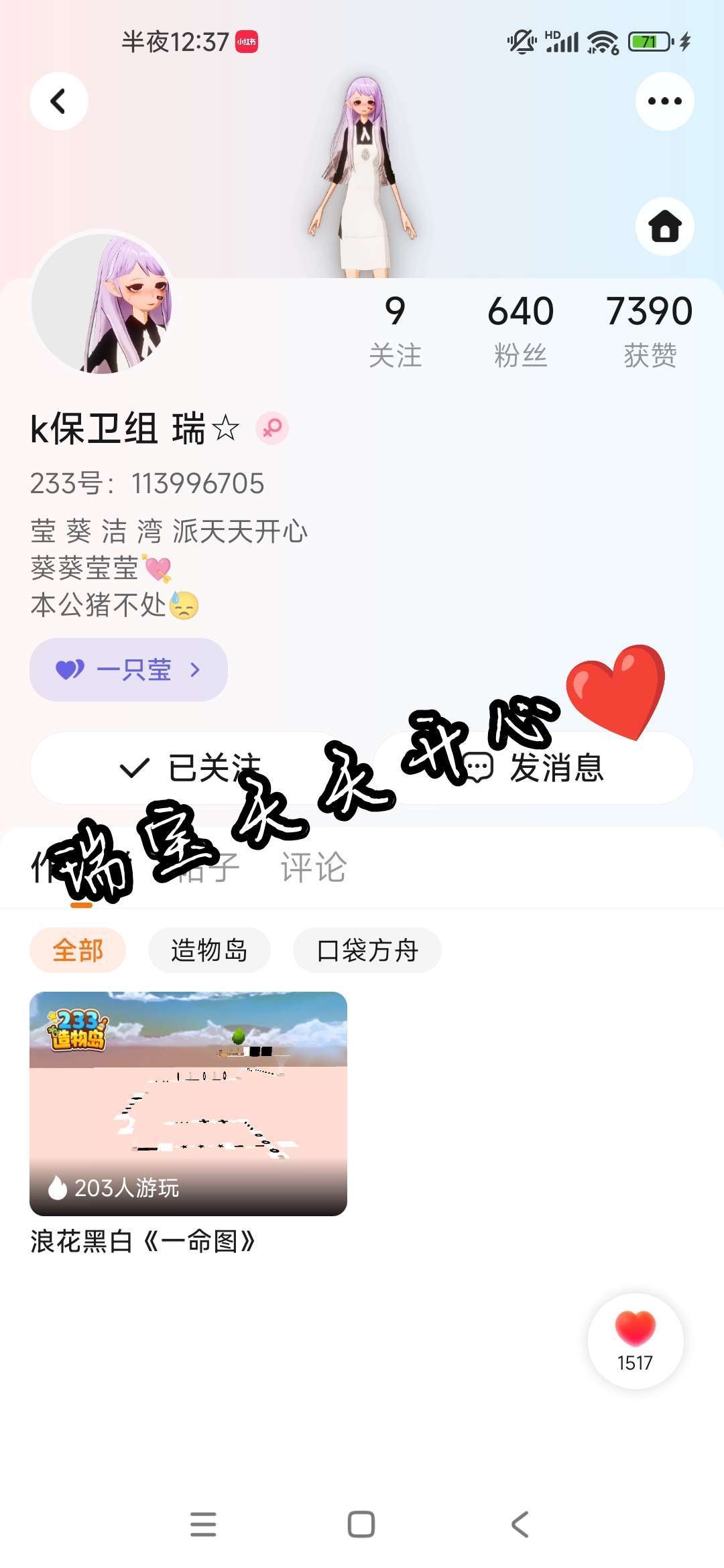Open the profile avatar picture

(x=102, y=302)
